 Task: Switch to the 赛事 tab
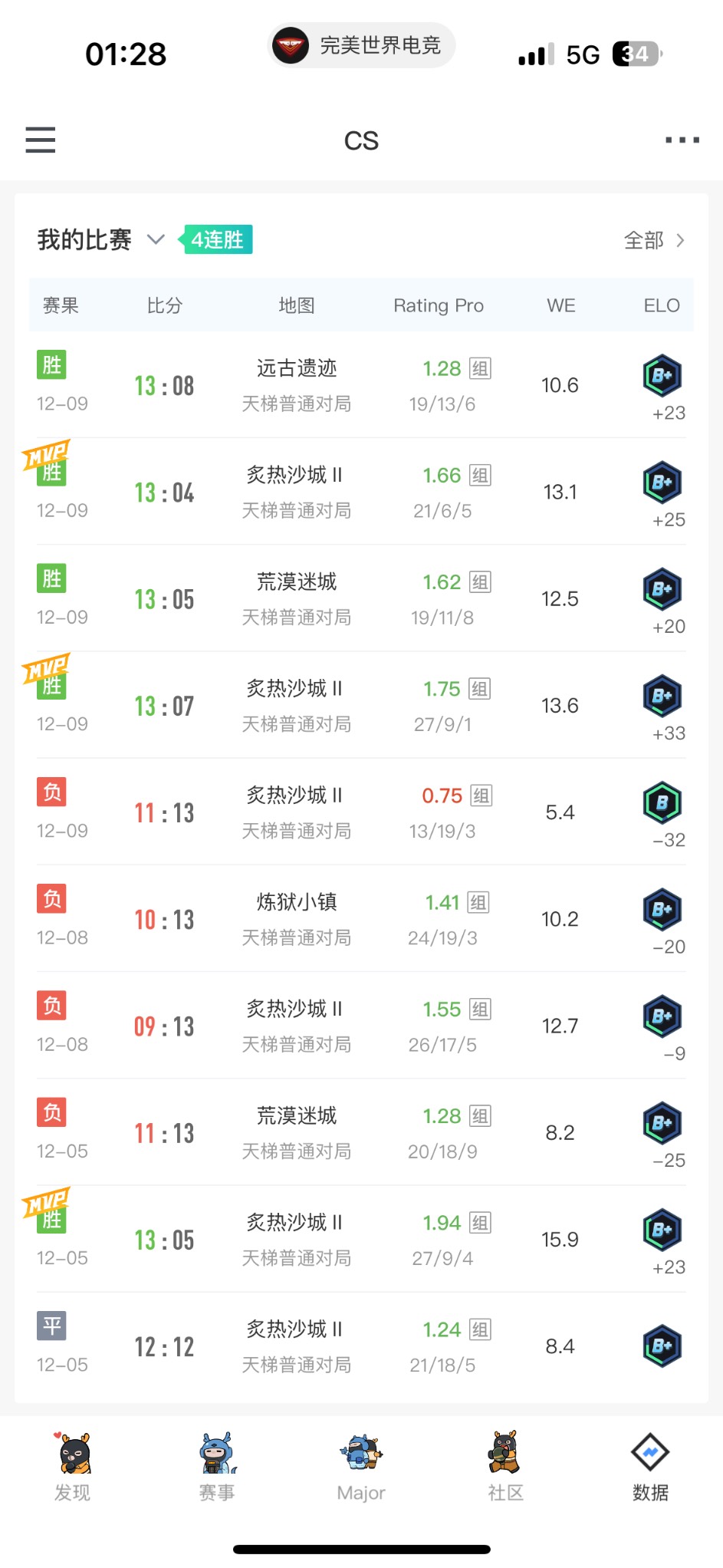point(217,1467)
